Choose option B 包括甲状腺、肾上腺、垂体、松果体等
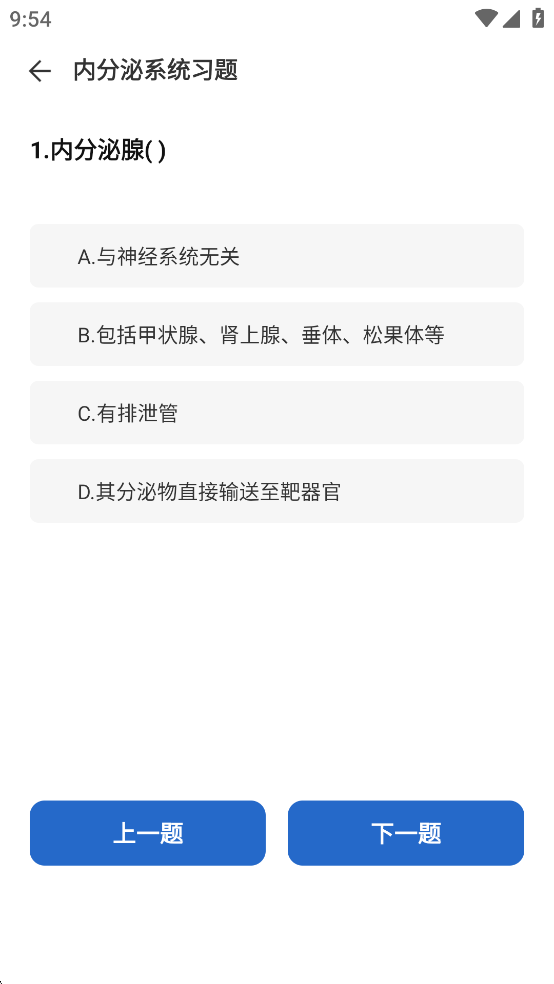The width and height of the screenshot is (554, 984). (x=277, y=334)
